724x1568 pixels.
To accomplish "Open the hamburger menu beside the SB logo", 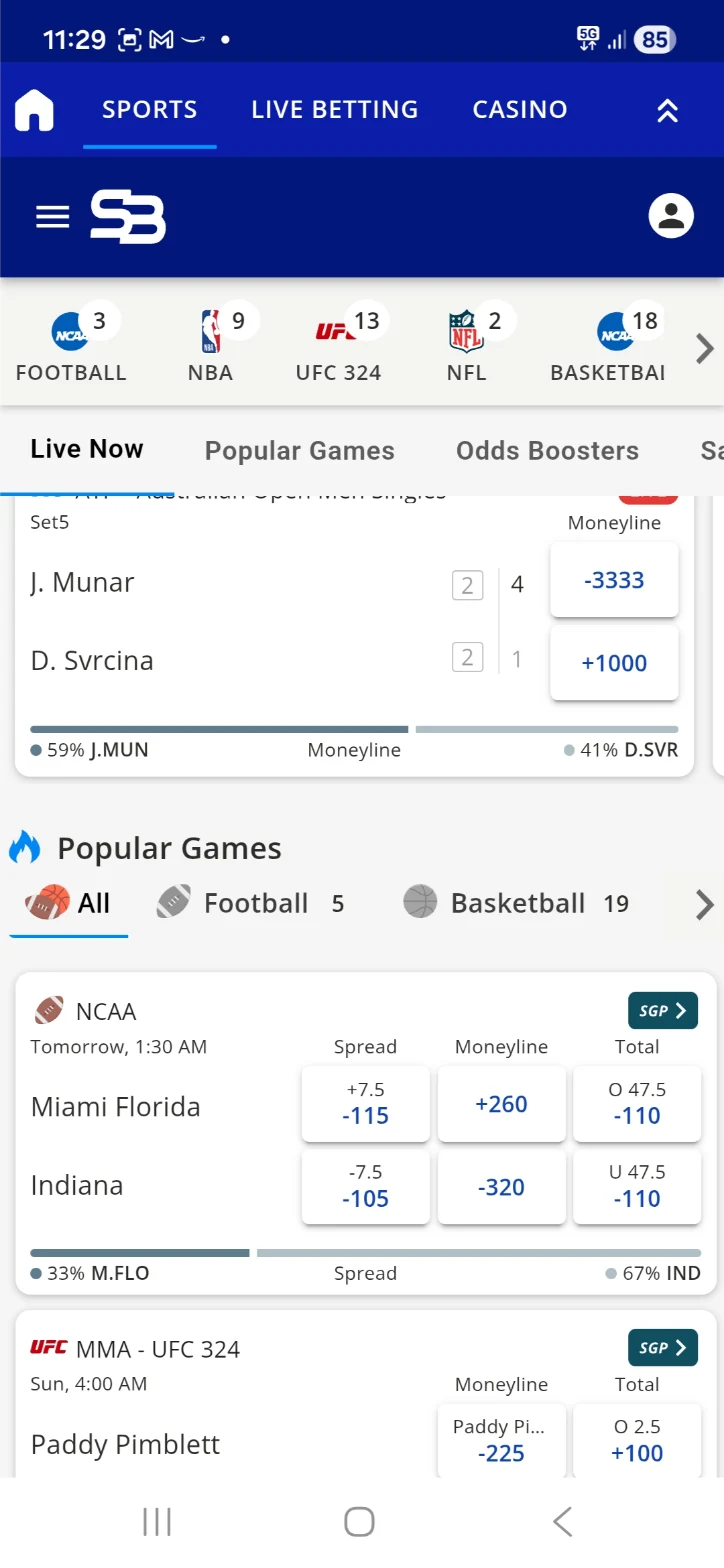I will [x=52, y=216].
